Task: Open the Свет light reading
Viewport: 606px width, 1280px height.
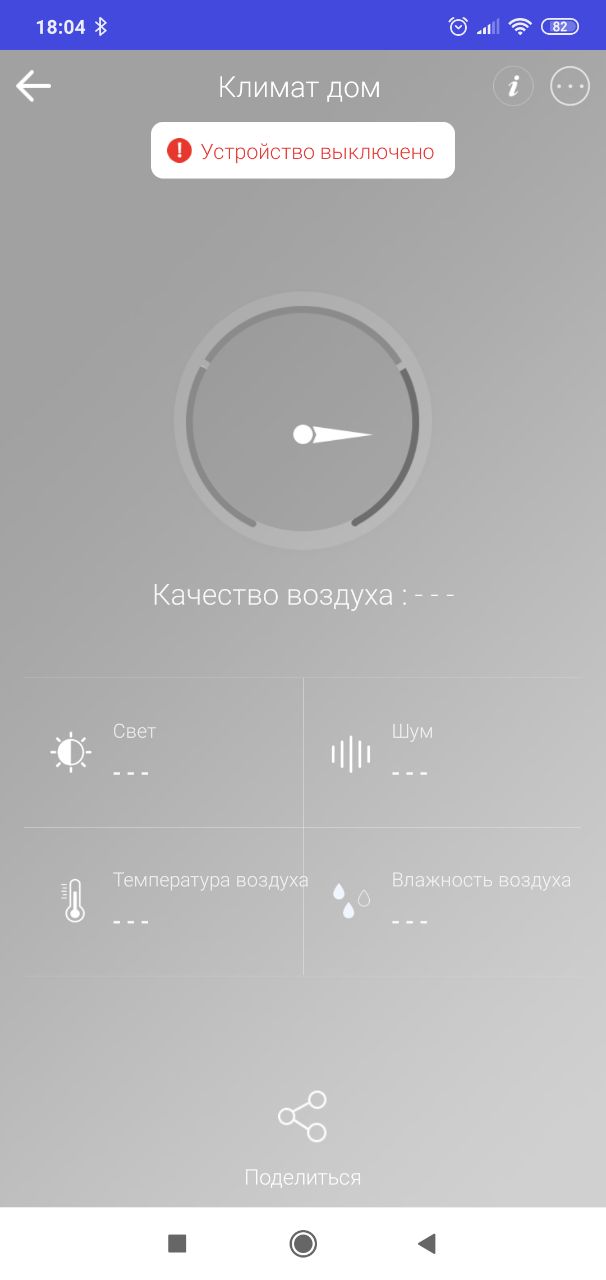Action: pyautogui.click(x=163, y=752)
